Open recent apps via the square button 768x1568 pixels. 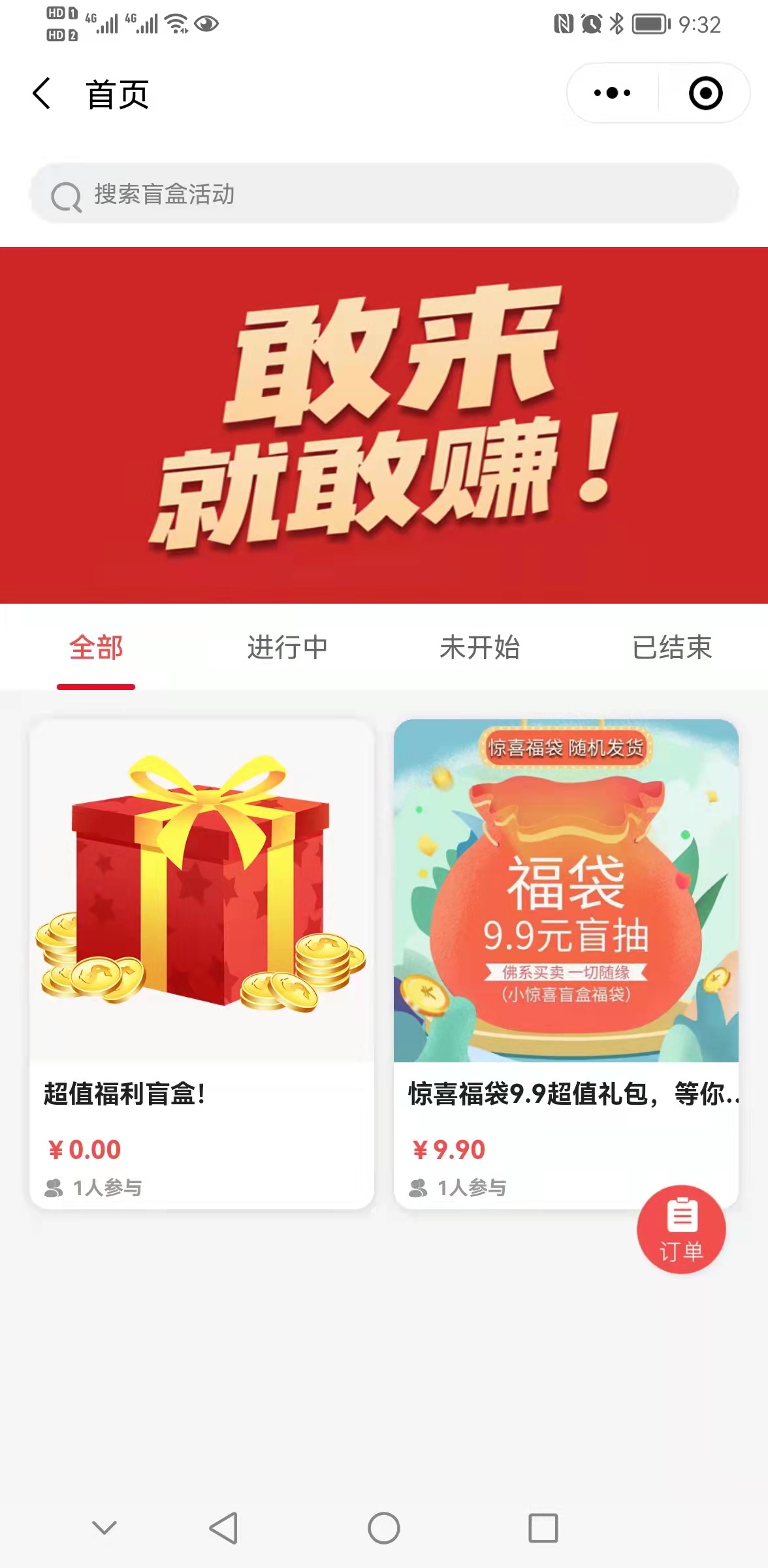click(x=543, y=1528)
